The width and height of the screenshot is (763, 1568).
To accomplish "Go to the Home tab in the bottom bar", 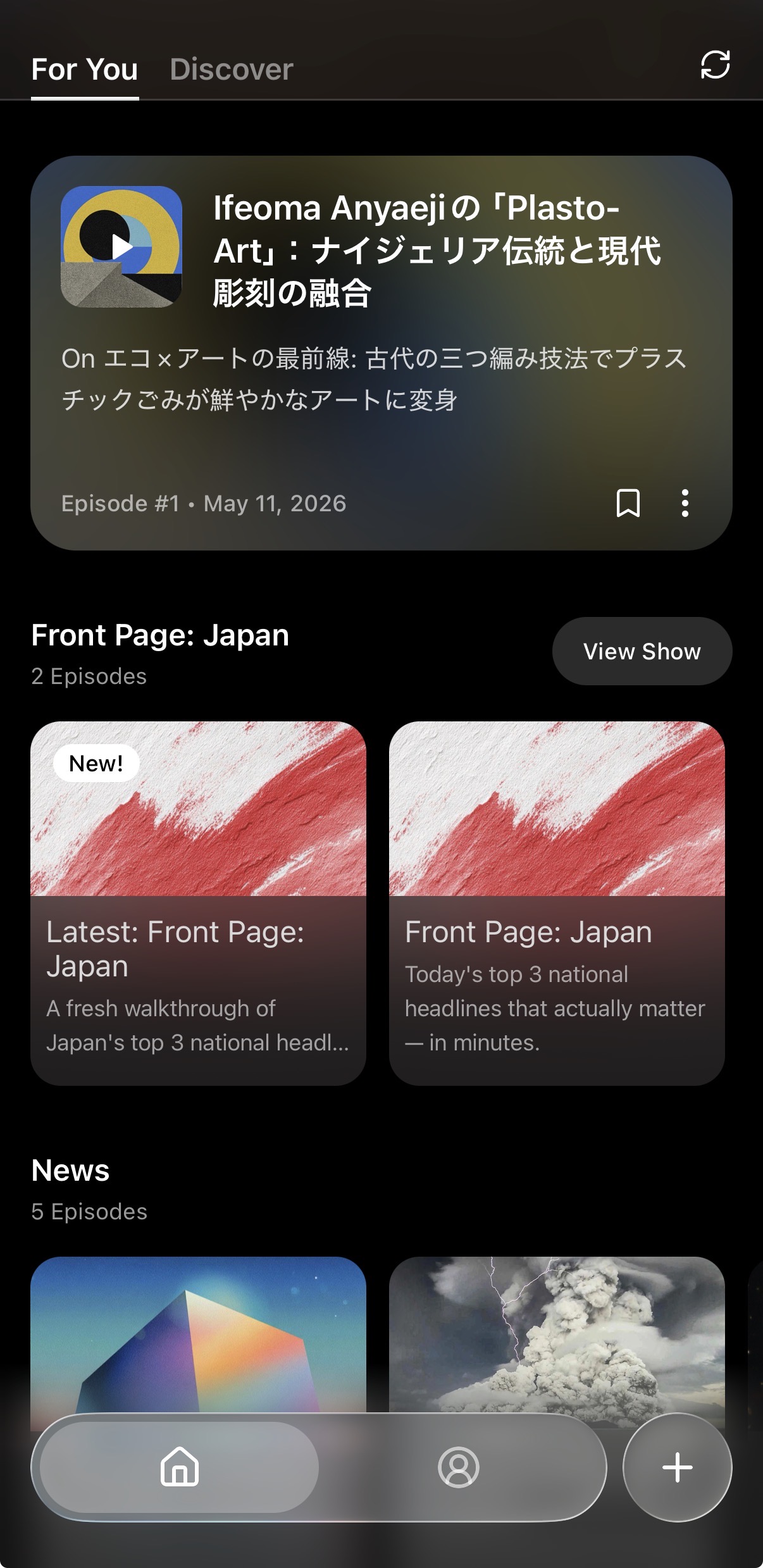I will coord(180,1467).
